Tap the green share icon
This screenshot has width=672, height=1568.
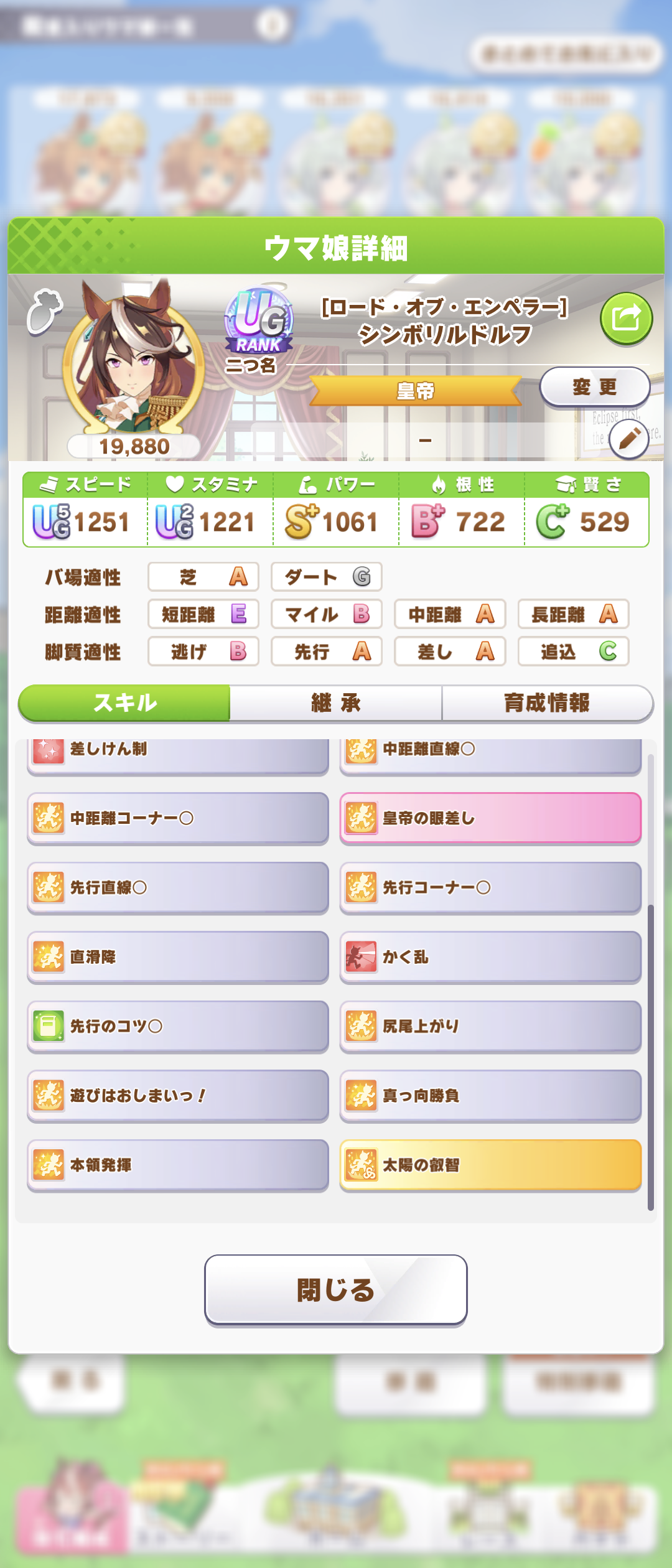pos(626,319)
